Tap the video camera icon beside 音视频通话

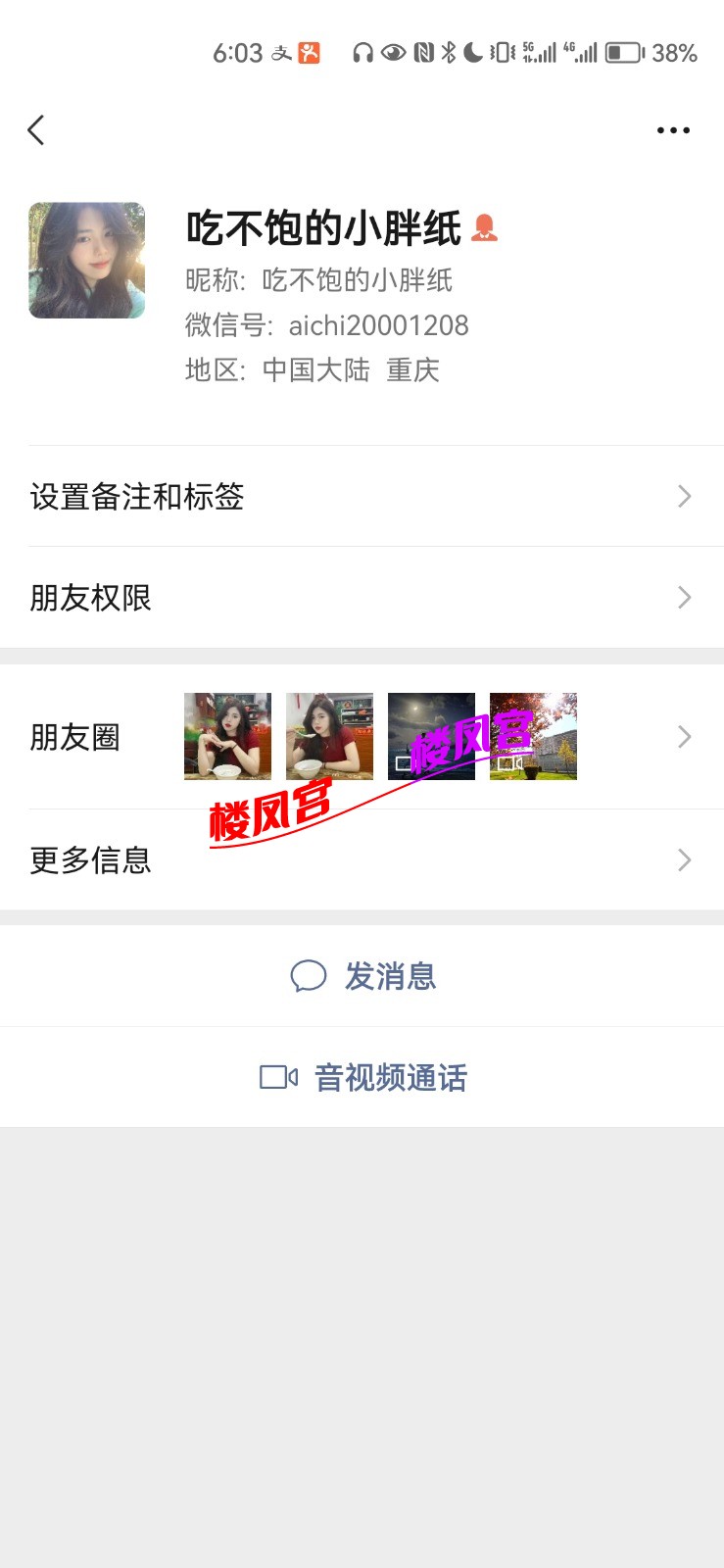[x=277, y=1076]
